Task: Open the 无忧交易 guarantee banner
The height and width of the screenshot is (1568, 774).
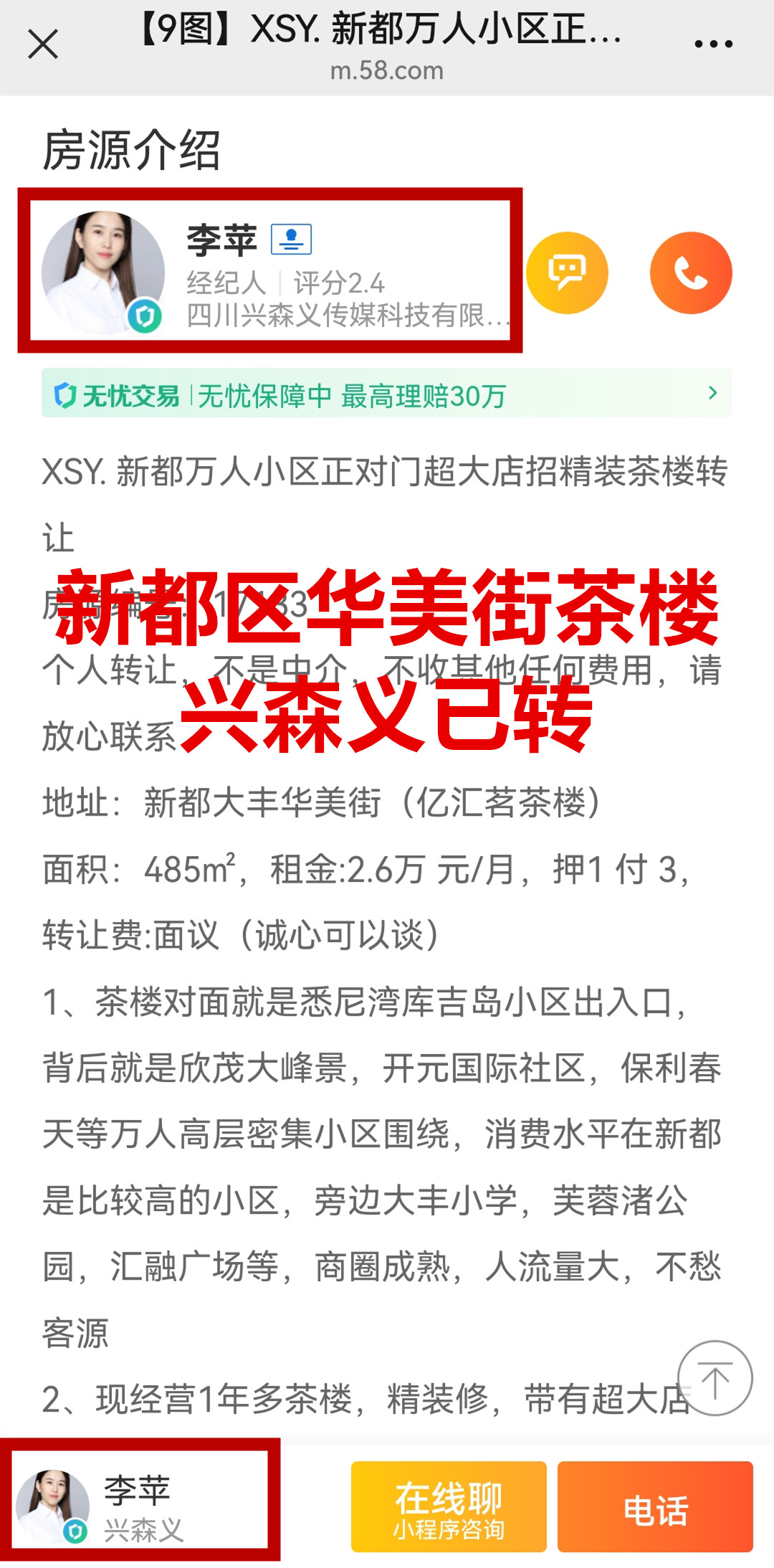Action: tap(386, 394)
